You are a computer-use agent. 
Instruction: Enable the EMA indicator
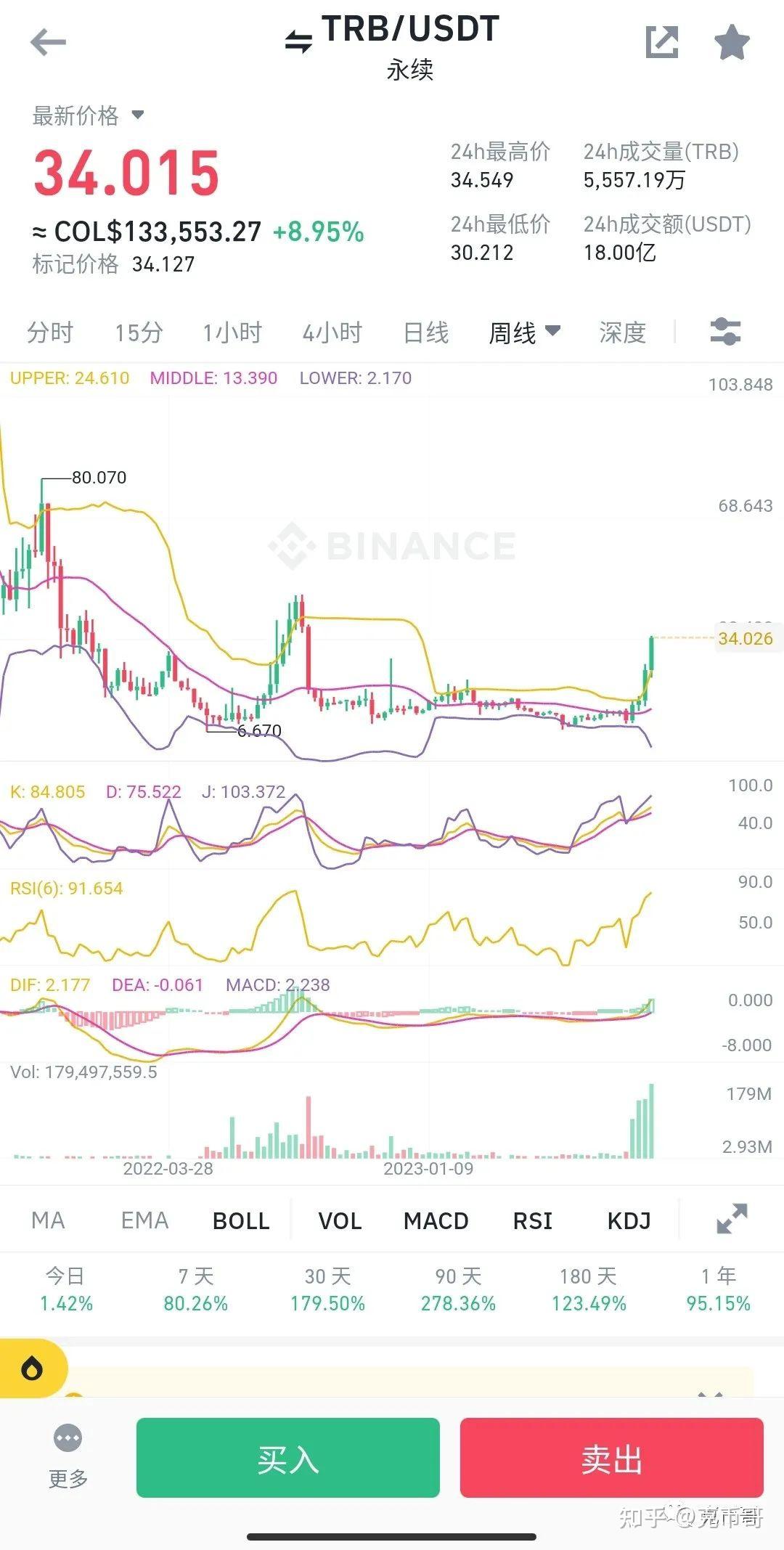tap(144, 1220)
